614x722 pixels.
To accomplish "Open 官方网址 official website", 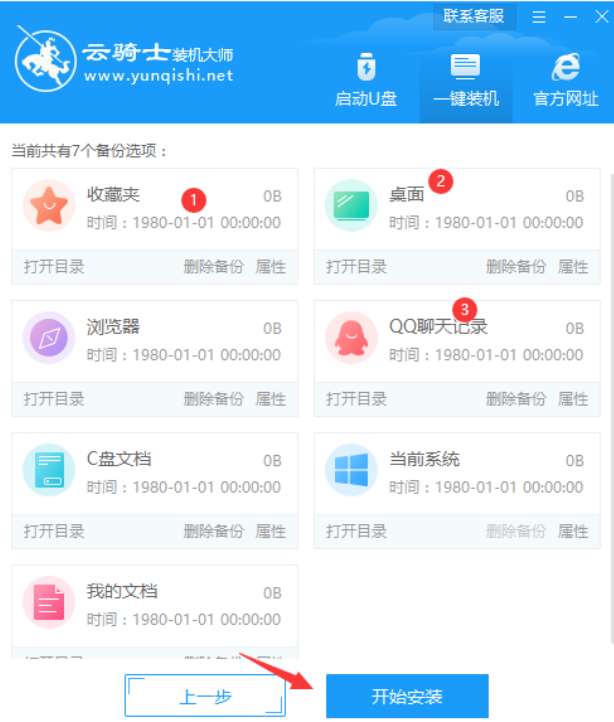I will [566, 80].
